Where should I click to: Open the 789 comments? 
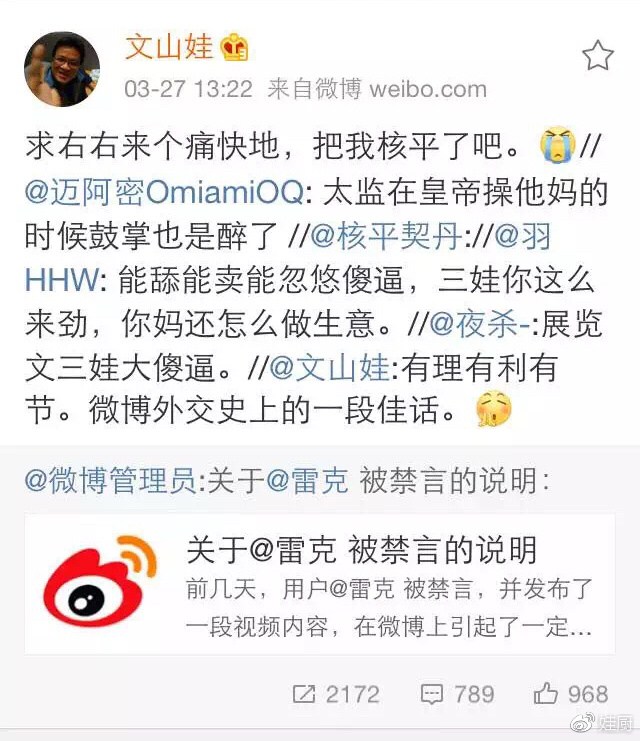(x=458, y=693)
